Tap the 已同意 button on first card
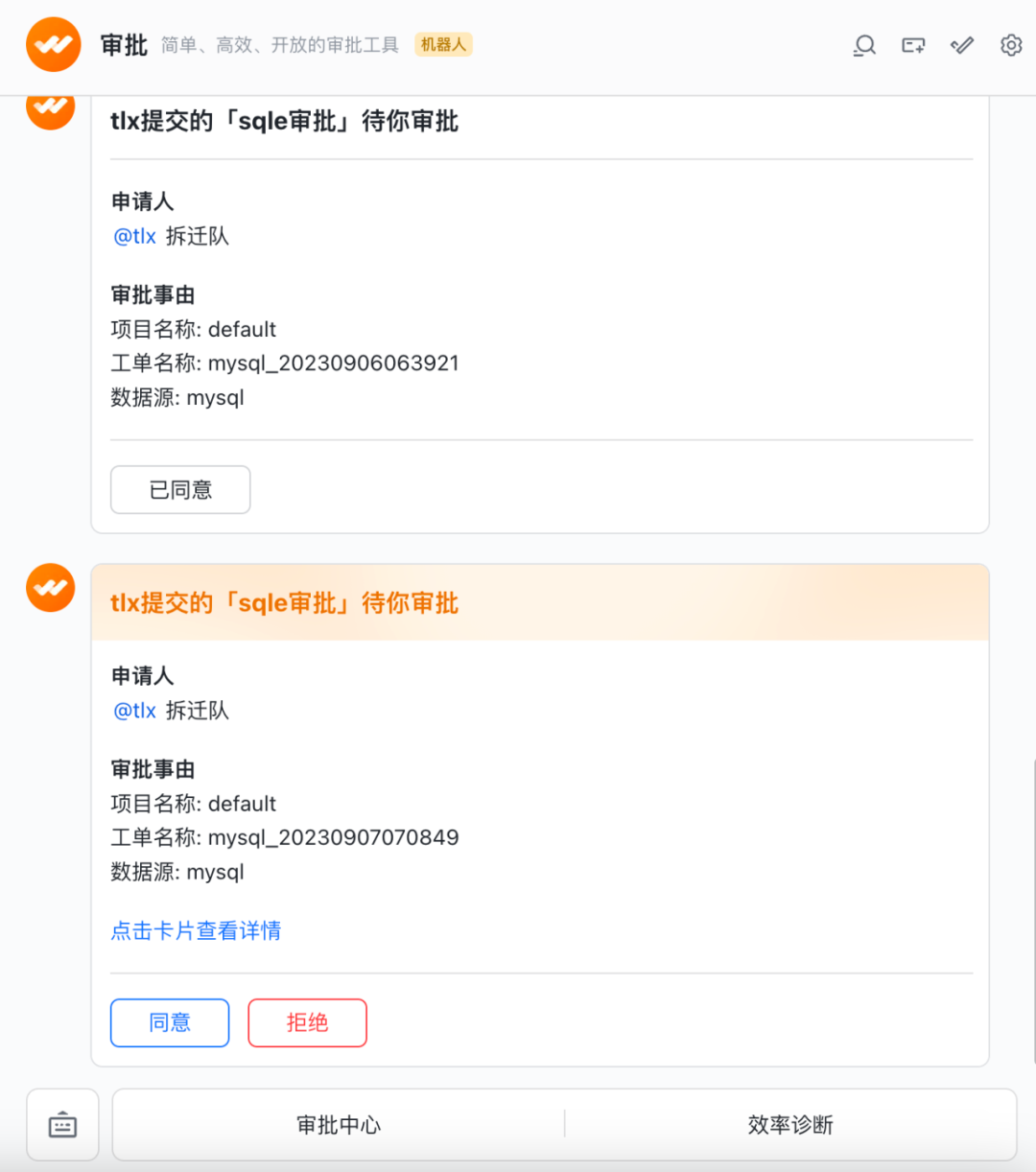 point(180,490)
